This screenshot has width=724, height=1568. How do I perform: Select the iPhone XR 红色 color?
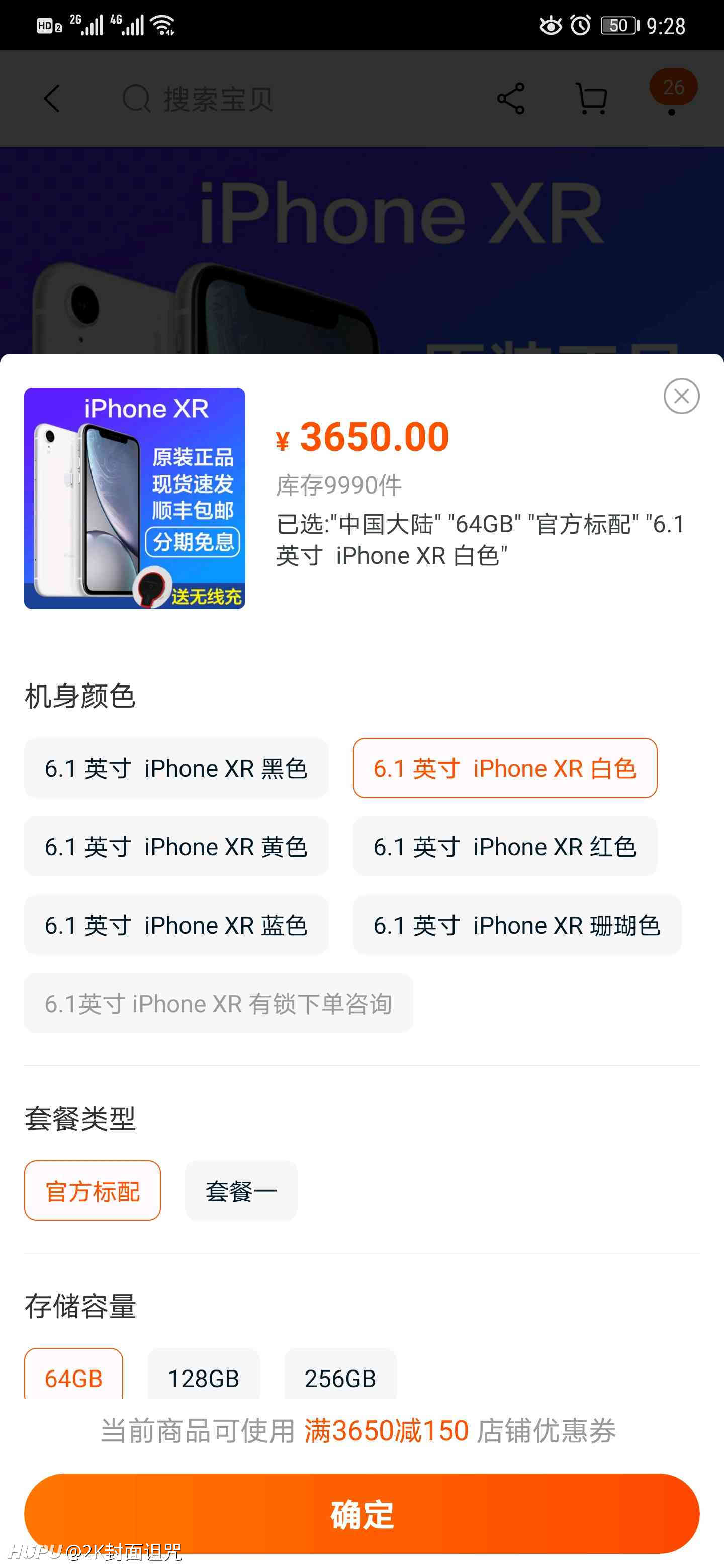(x=505, y=847)
